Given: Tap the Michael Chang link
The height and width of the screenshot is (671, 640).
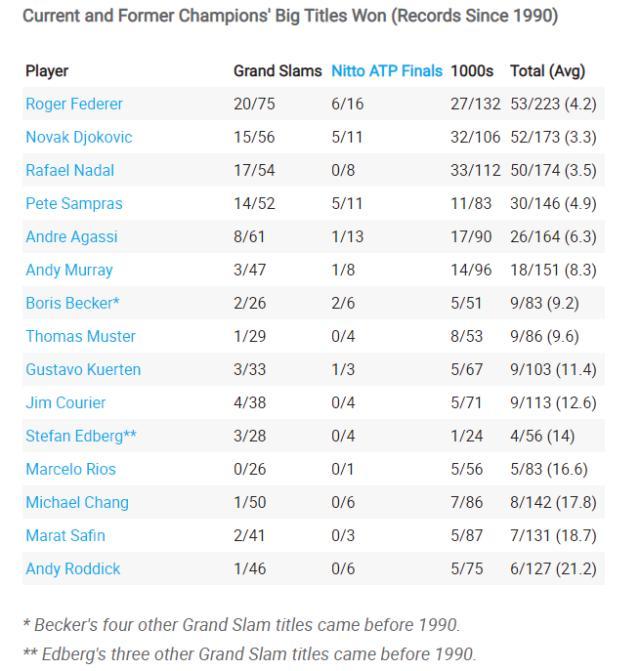Looking at the screenshot, I should (x=77, y=502).
